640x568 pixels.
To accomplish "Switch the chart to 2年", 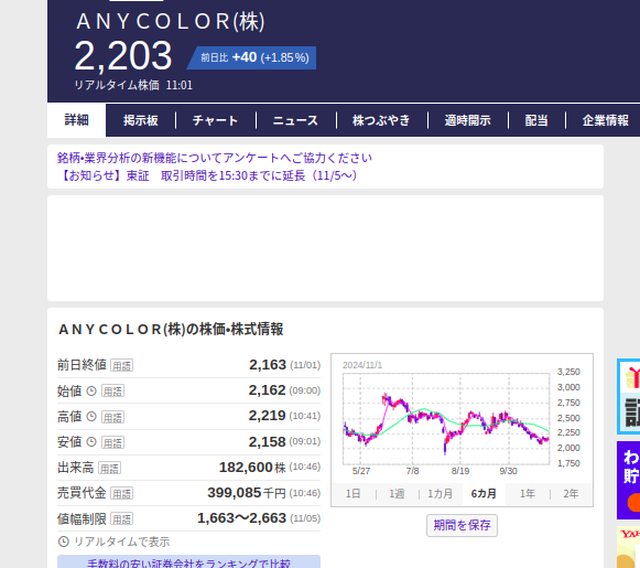I will click(570, 494).
